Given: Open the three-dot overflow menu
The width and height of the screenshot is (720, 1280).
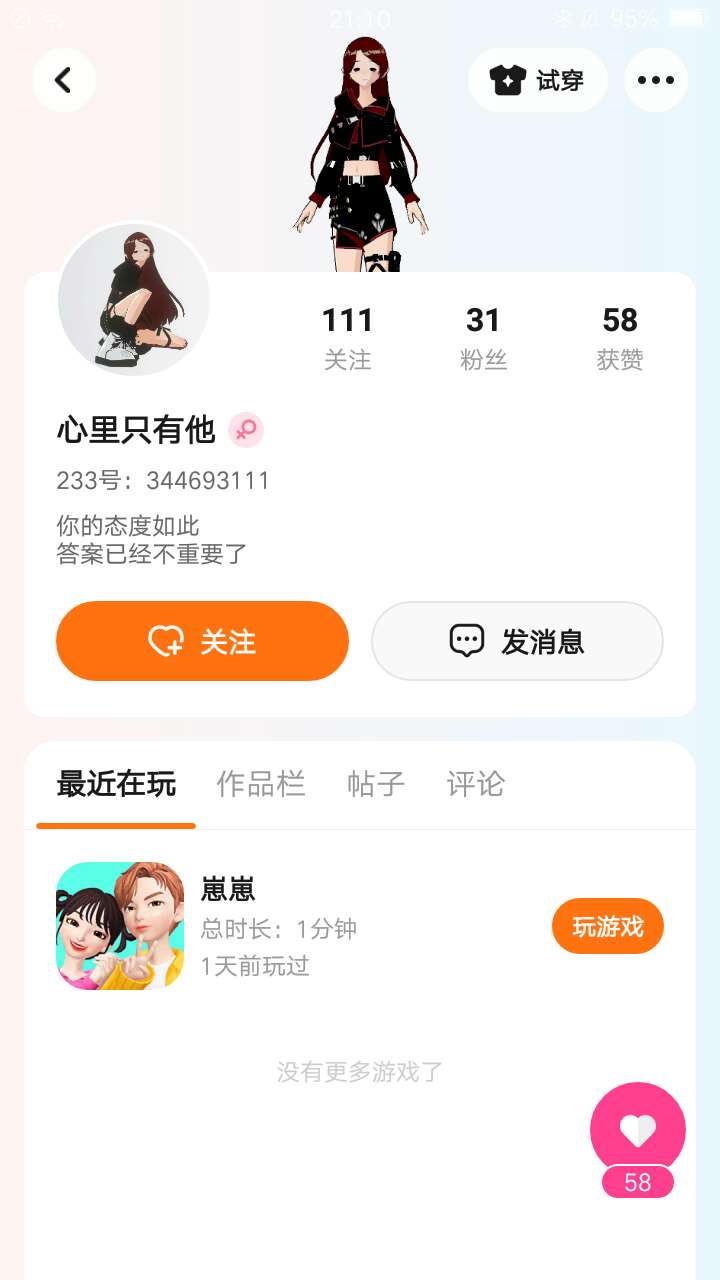Looking at the screenshot, I should pos(656,80).
